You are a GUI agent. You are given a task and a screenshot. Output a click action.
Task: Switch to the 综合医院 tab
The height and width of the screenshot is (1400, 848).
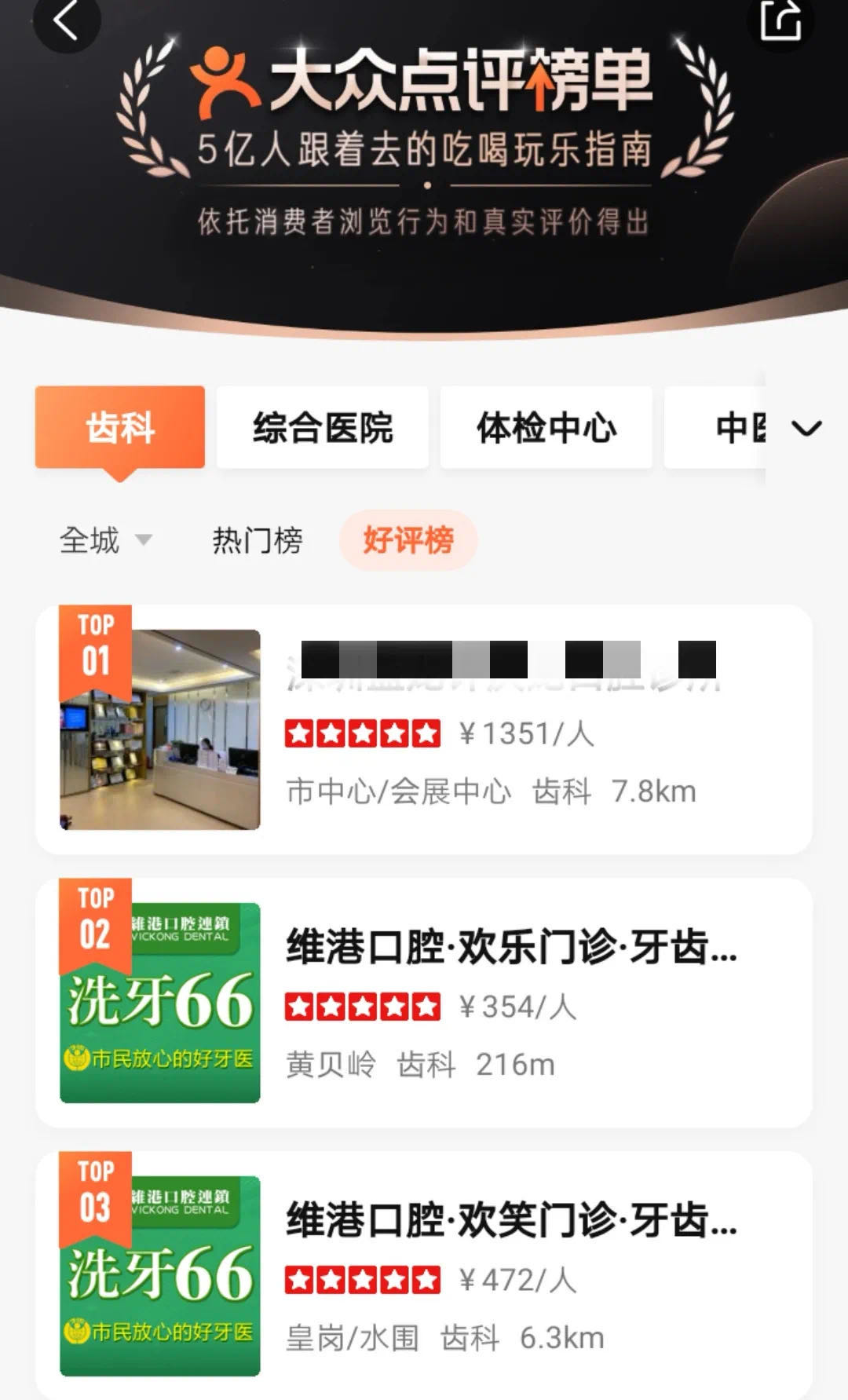pos(322,428)
